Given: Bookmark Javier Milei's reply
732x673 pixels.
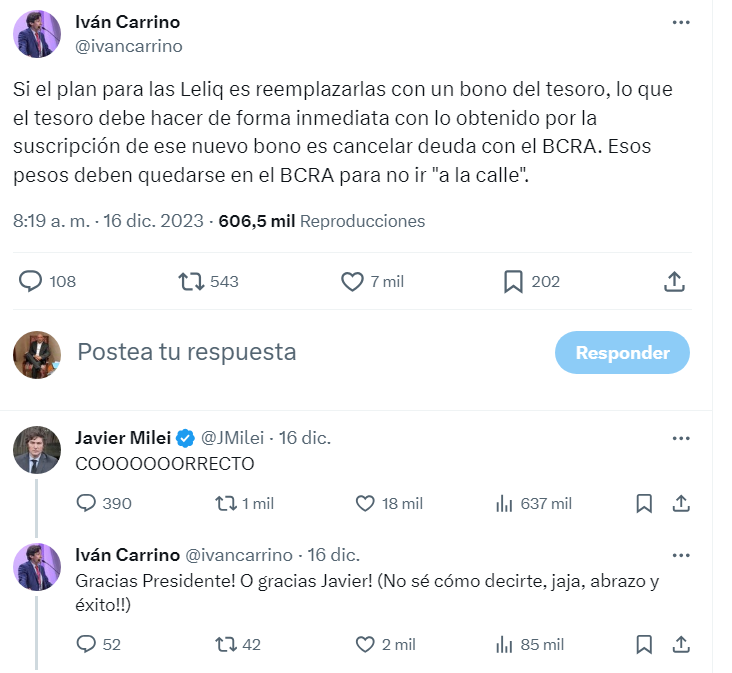Looking at the screenshot, I should tap(644, 503).
